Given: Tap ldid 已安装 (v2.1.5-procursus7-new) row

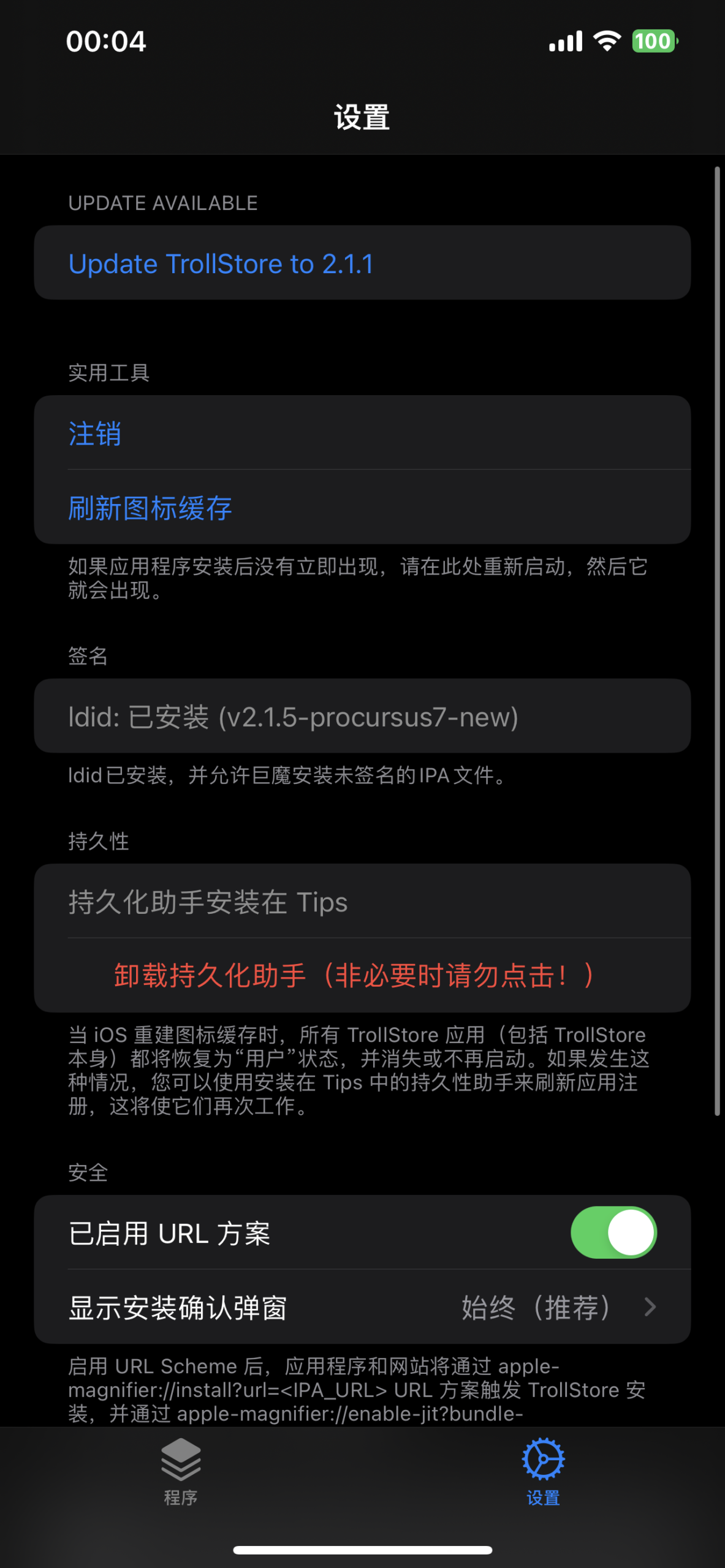Looking at the screenshot, I should click(x=293, y=717).
